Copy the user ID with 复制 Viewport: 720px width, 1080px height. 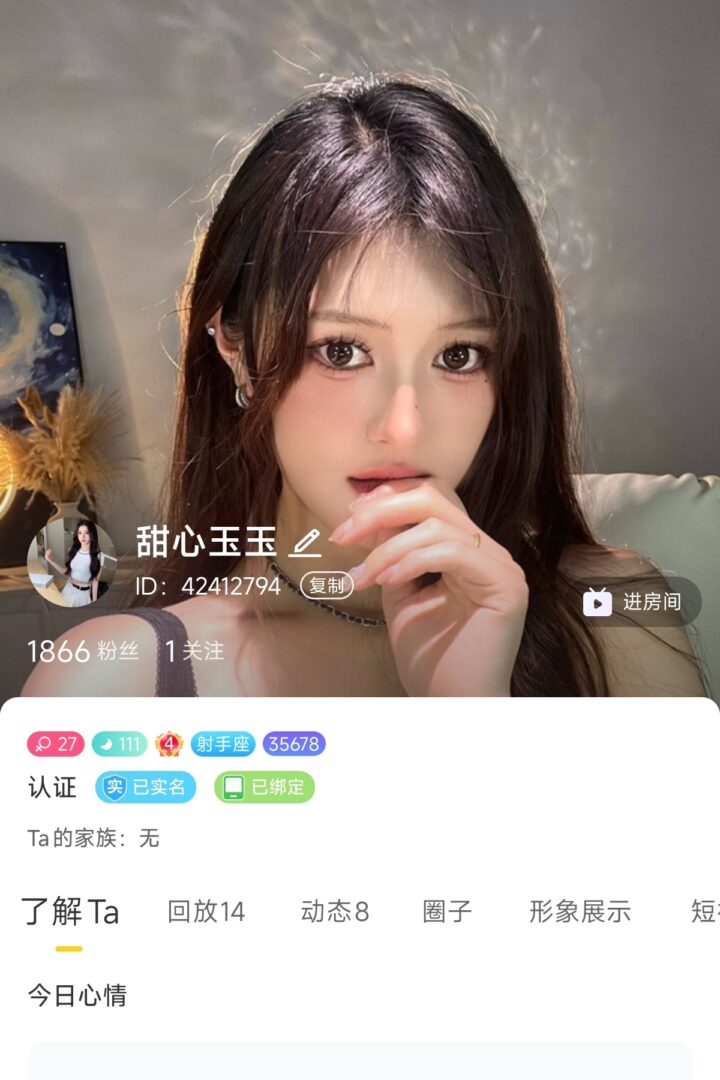[x=326, y=585]
